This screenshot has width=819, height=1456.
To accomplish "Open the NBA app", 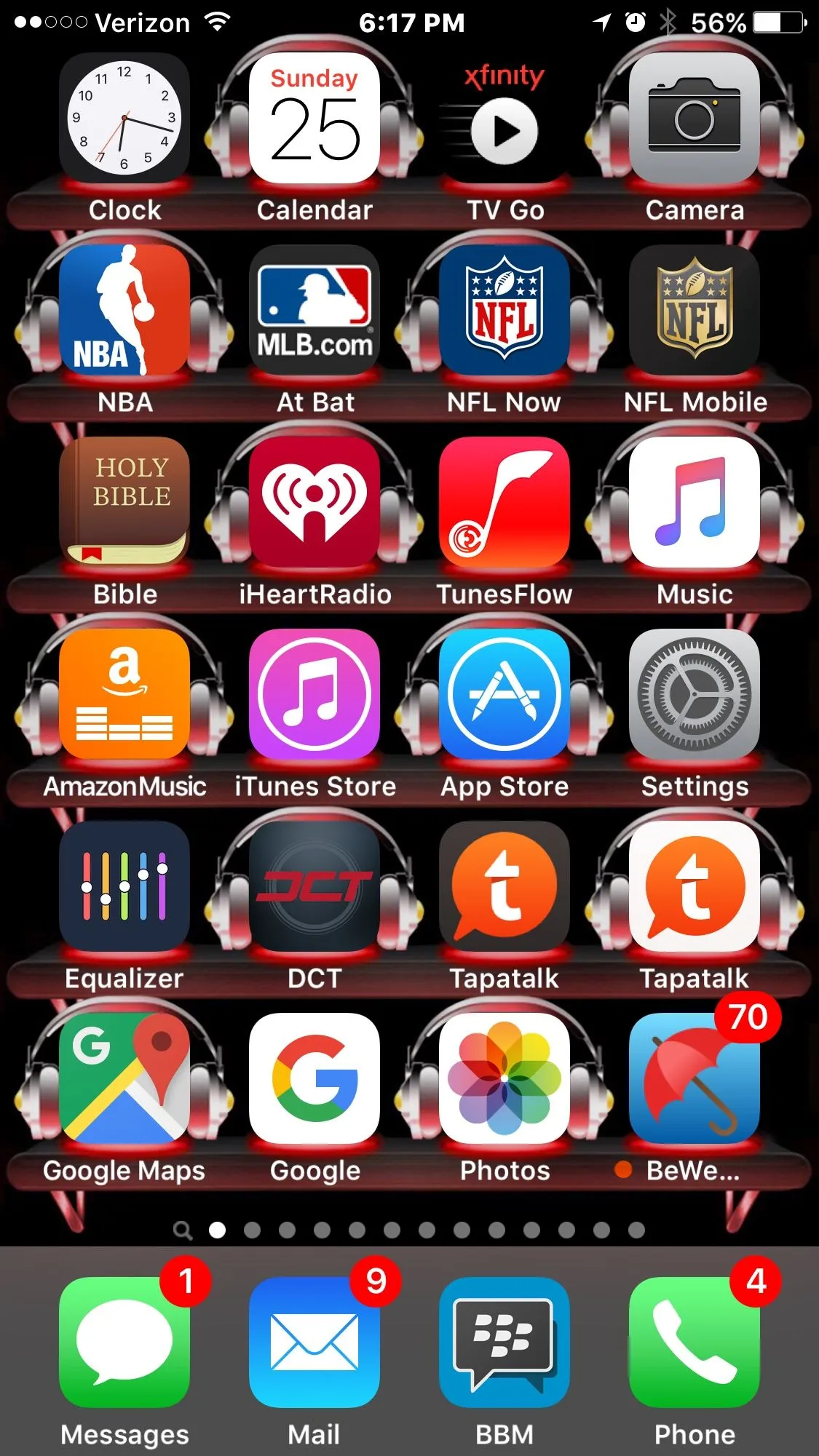I will (x=124, y=311).
